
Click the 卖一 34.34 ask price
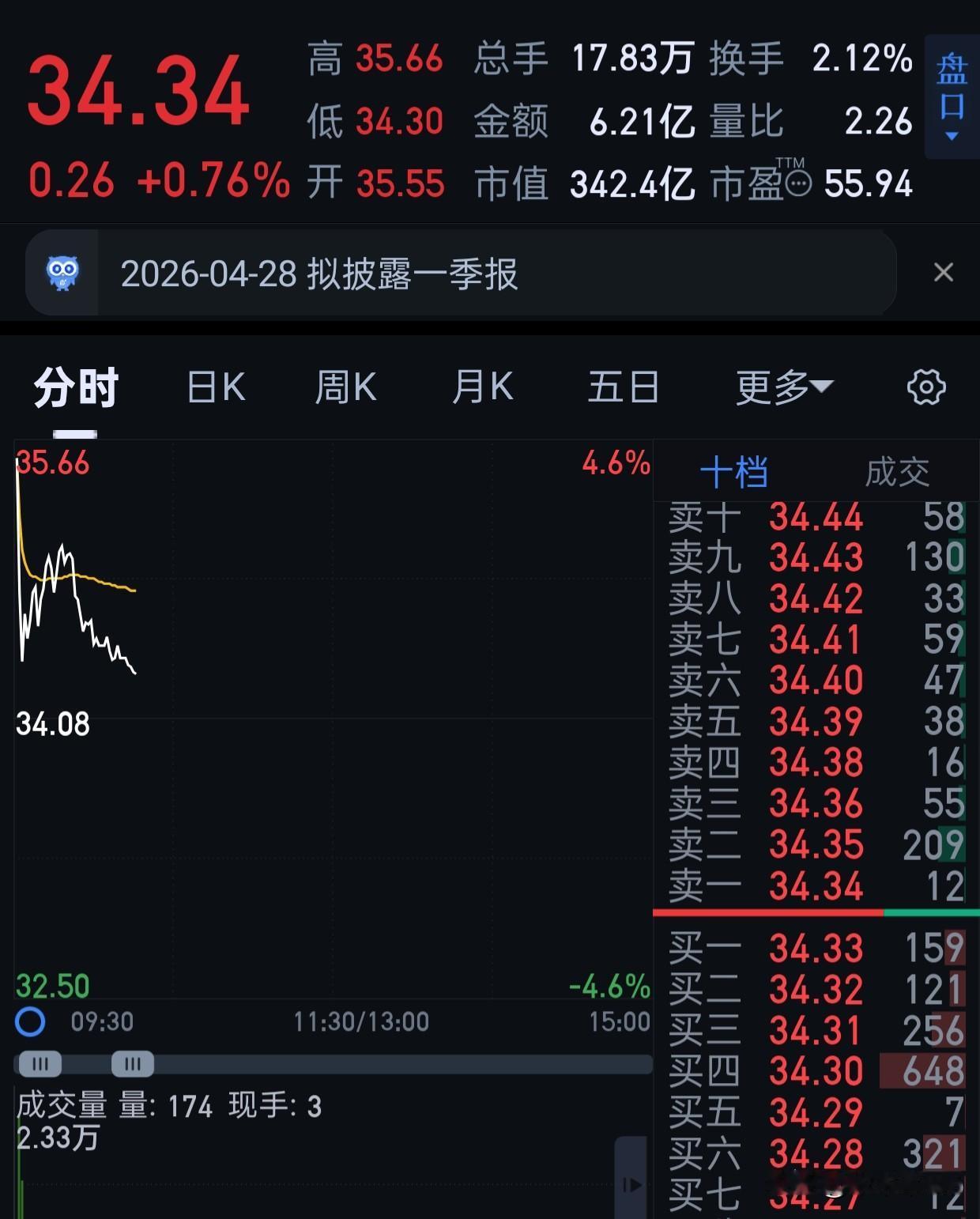coord(815,885)
